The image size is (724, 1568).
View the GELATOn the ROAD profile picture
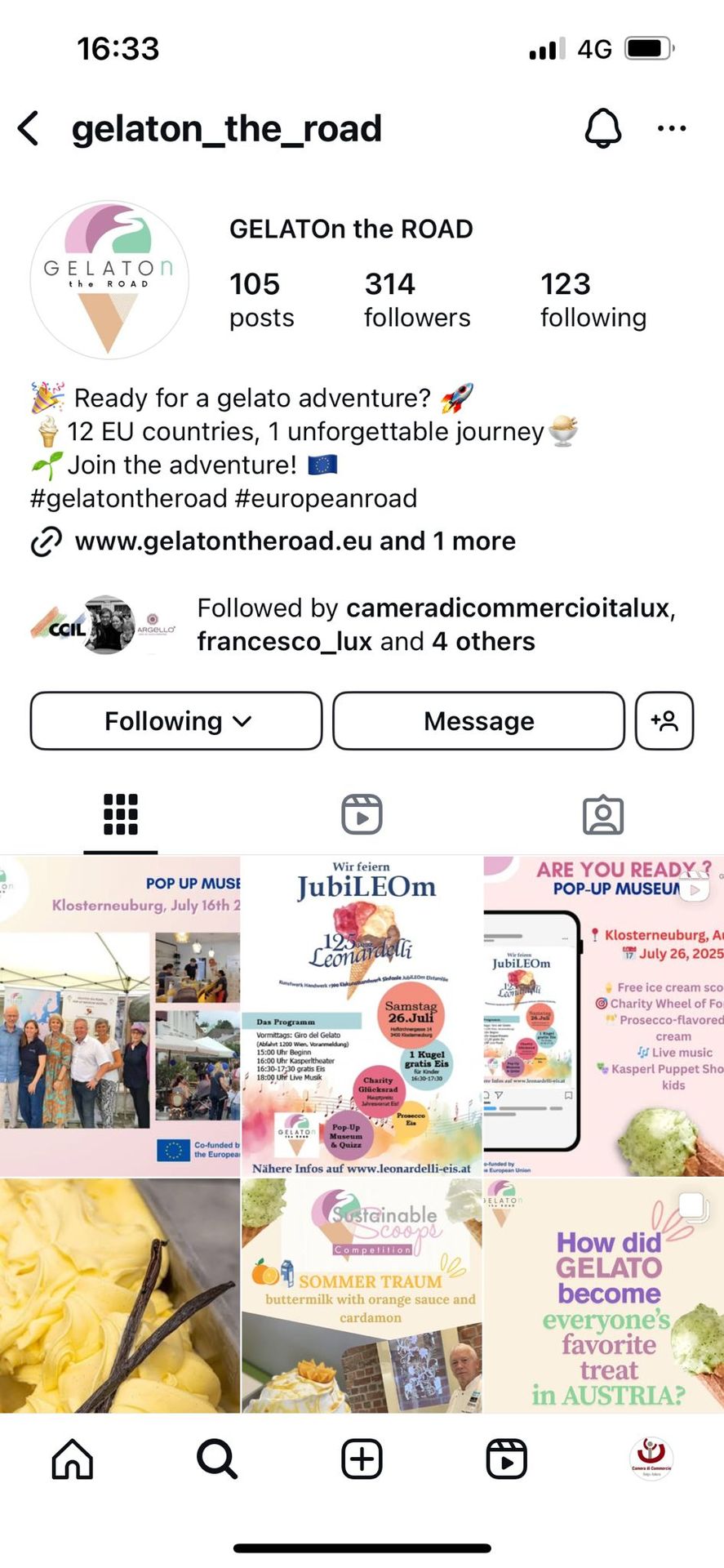coord(109,280)
